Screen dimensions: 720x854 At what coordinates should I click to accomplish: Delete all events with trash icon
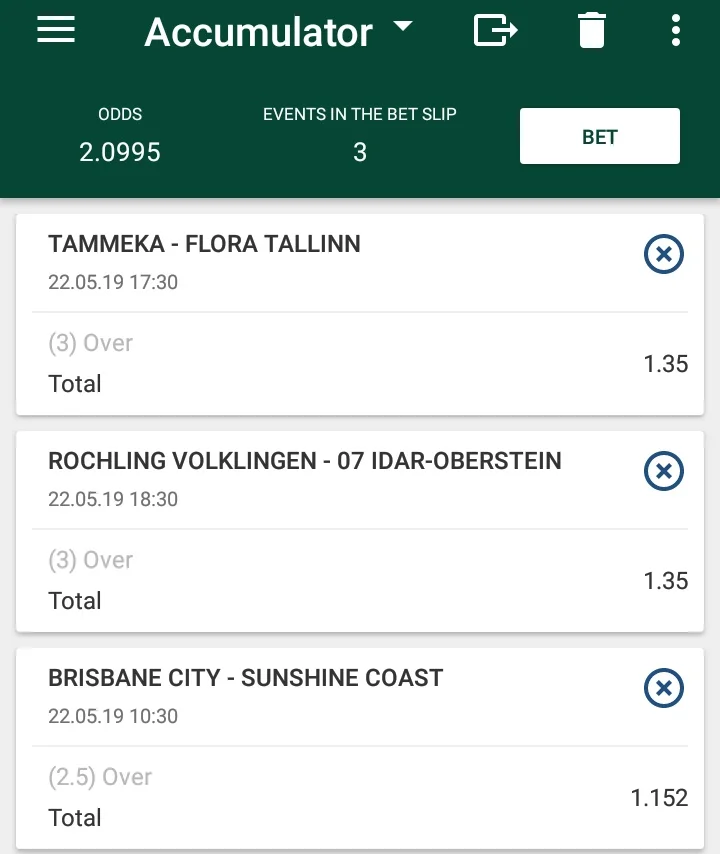coord(592,30)
